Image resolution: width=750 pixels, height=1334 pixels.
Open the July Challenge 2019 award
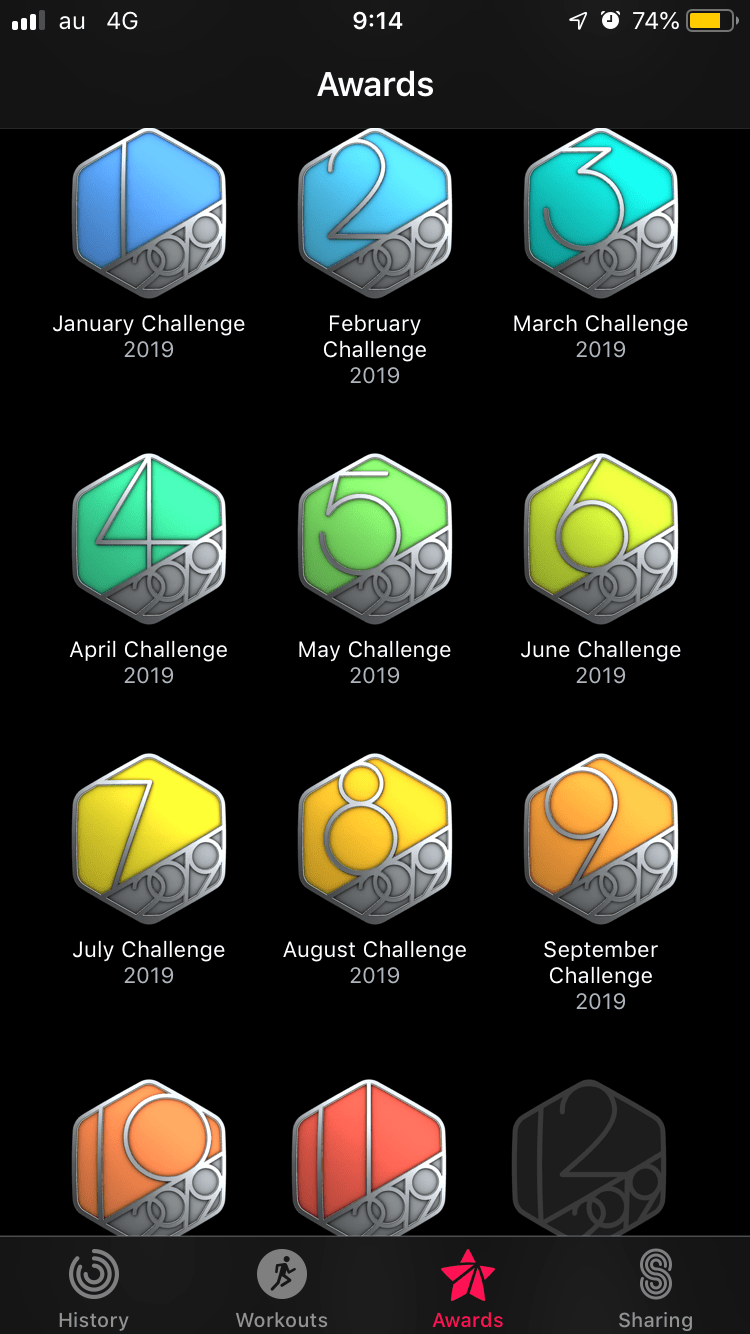(x=149, y=839)
